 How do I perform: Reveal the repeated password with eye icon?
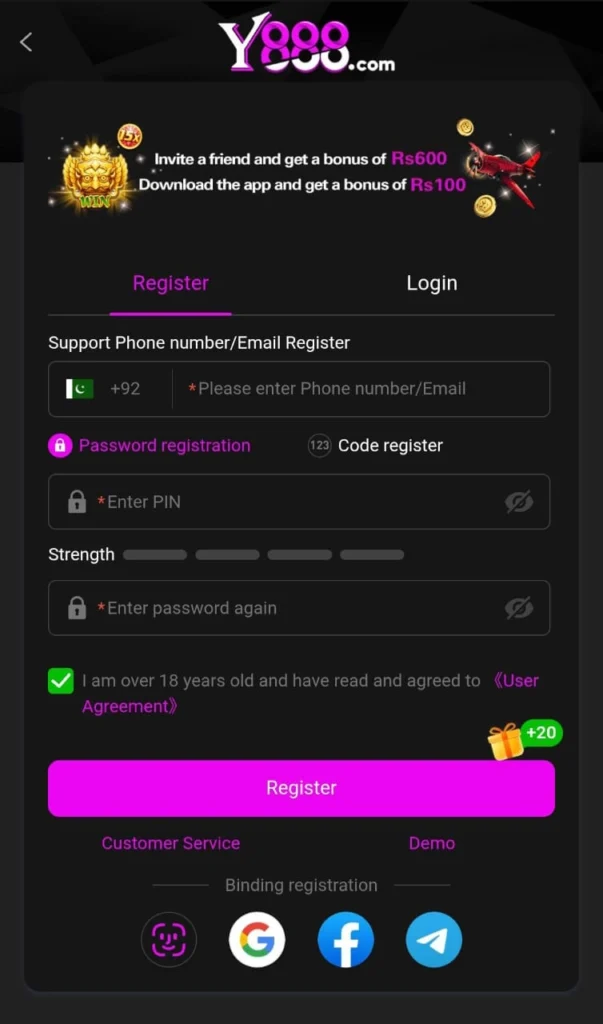518,608
